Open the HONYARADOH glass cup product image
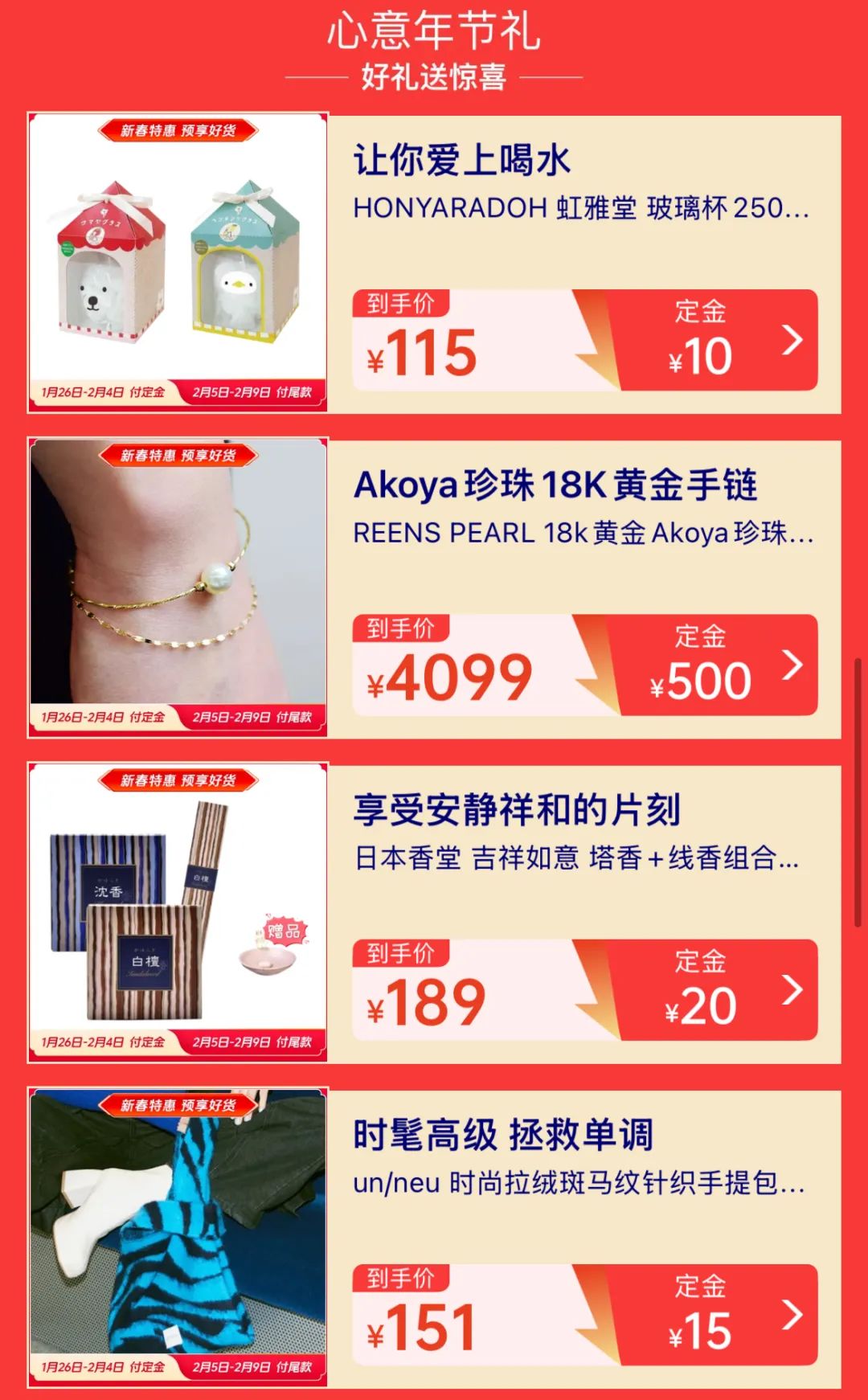 pyautogui.click(x=178, y=264)
